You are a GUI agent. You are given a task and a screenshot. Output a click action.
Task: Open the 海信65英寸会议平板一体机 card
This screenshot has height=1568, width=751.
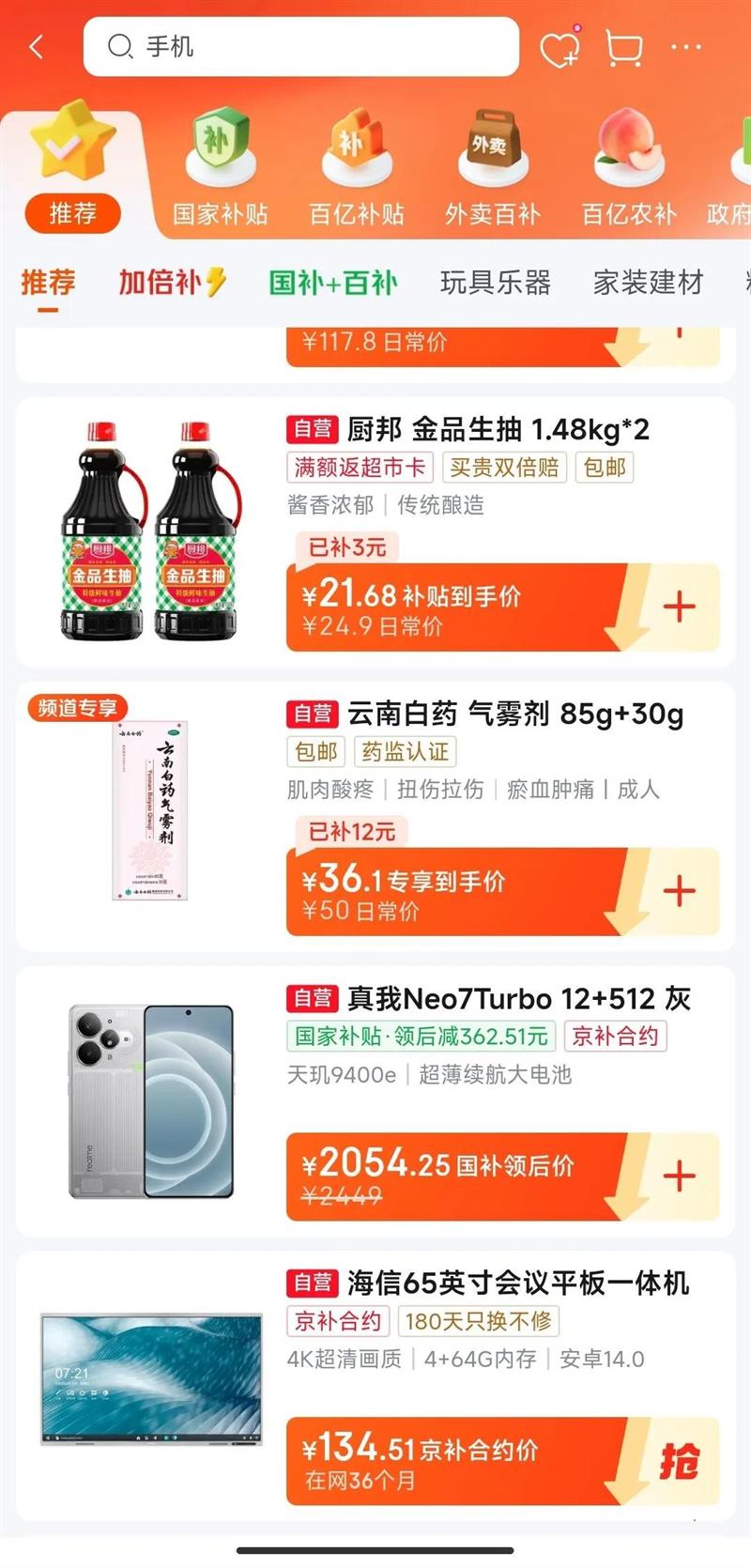pos(375,1386)
